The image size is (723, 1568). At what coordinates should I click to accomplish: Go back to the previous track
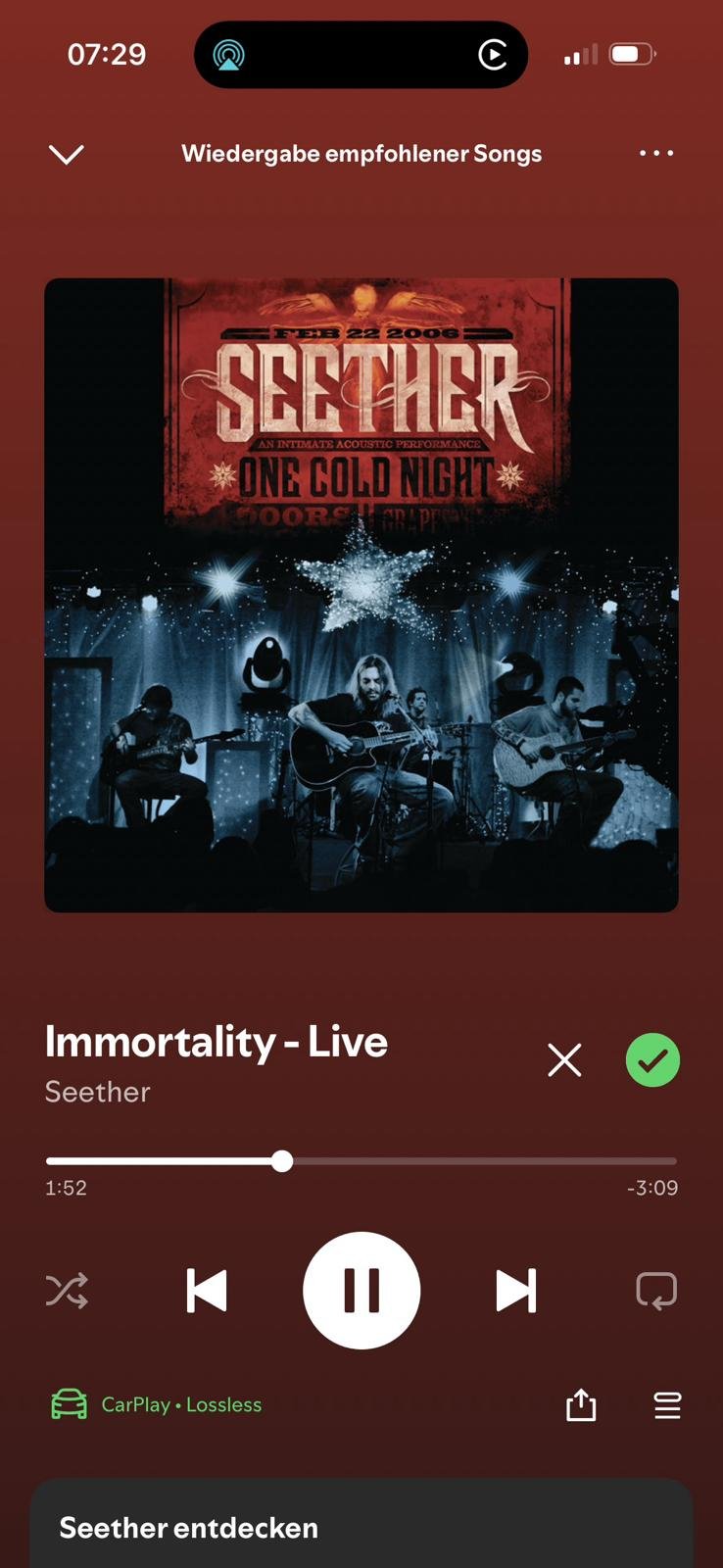click(x=207, y=1291)
